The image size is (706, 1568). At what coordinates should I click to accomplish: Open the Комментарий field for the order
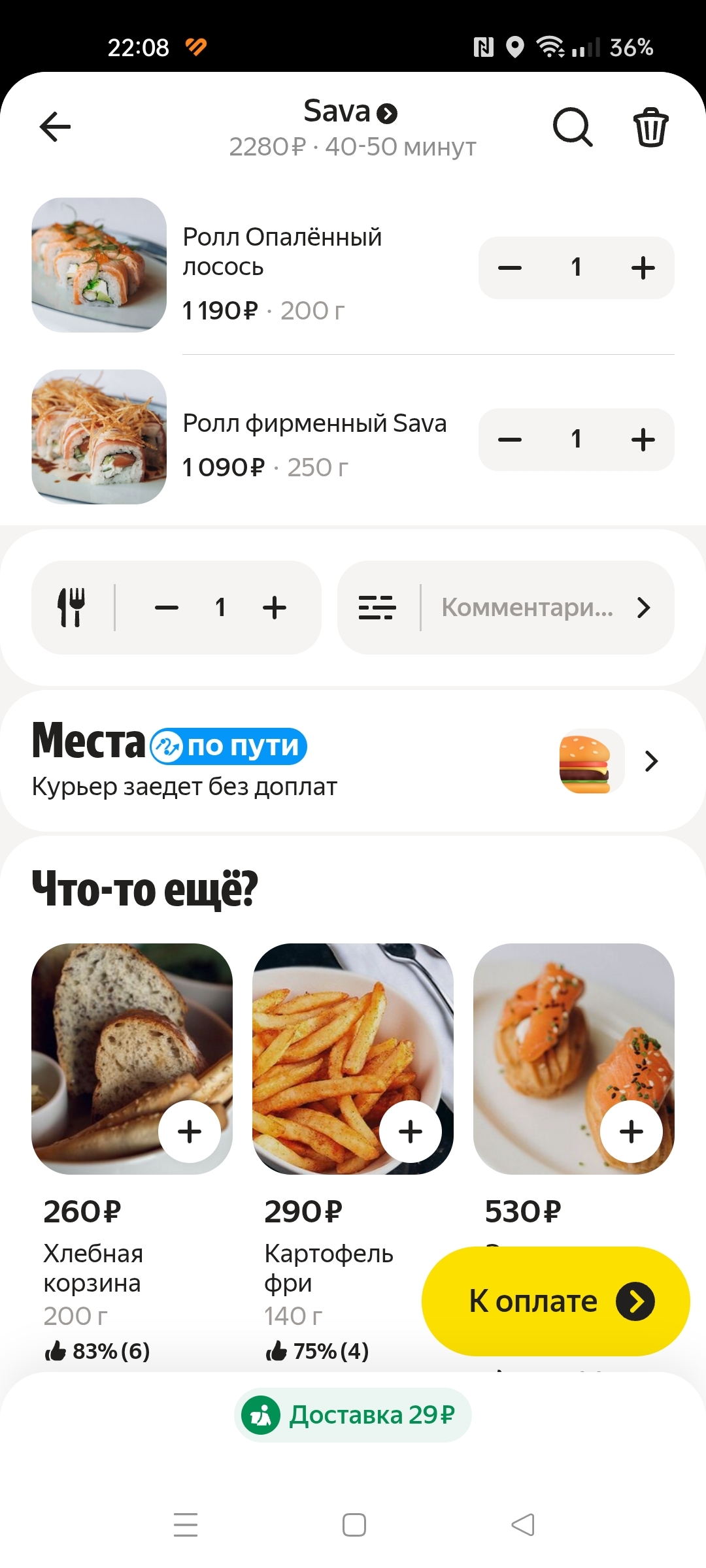click(506, 608)
